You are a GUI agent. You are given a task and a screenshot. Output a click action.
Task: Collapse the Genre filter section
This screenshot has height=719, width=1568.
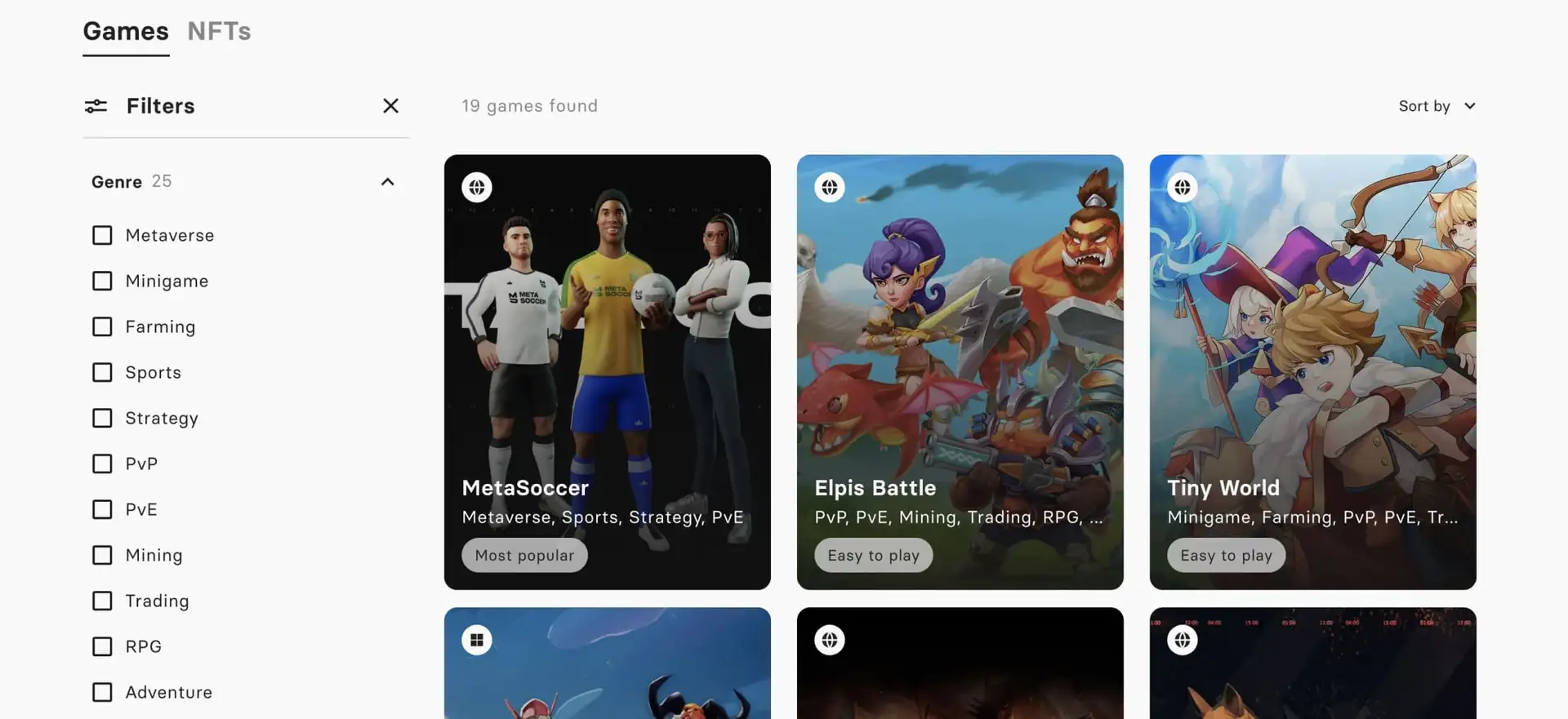point(387,182)
